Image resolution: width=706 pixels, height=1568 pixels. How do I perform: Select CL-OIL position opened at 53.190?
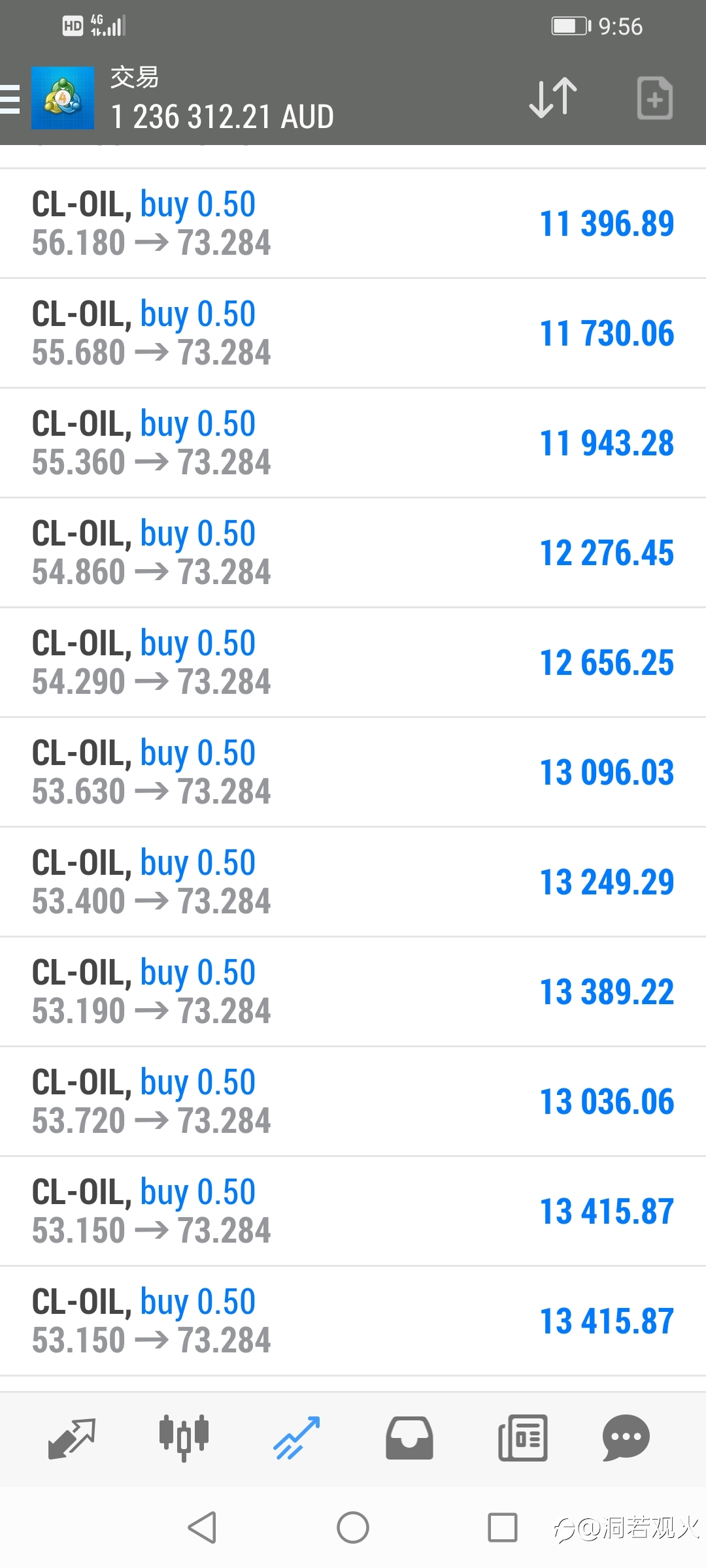[353, 992]
